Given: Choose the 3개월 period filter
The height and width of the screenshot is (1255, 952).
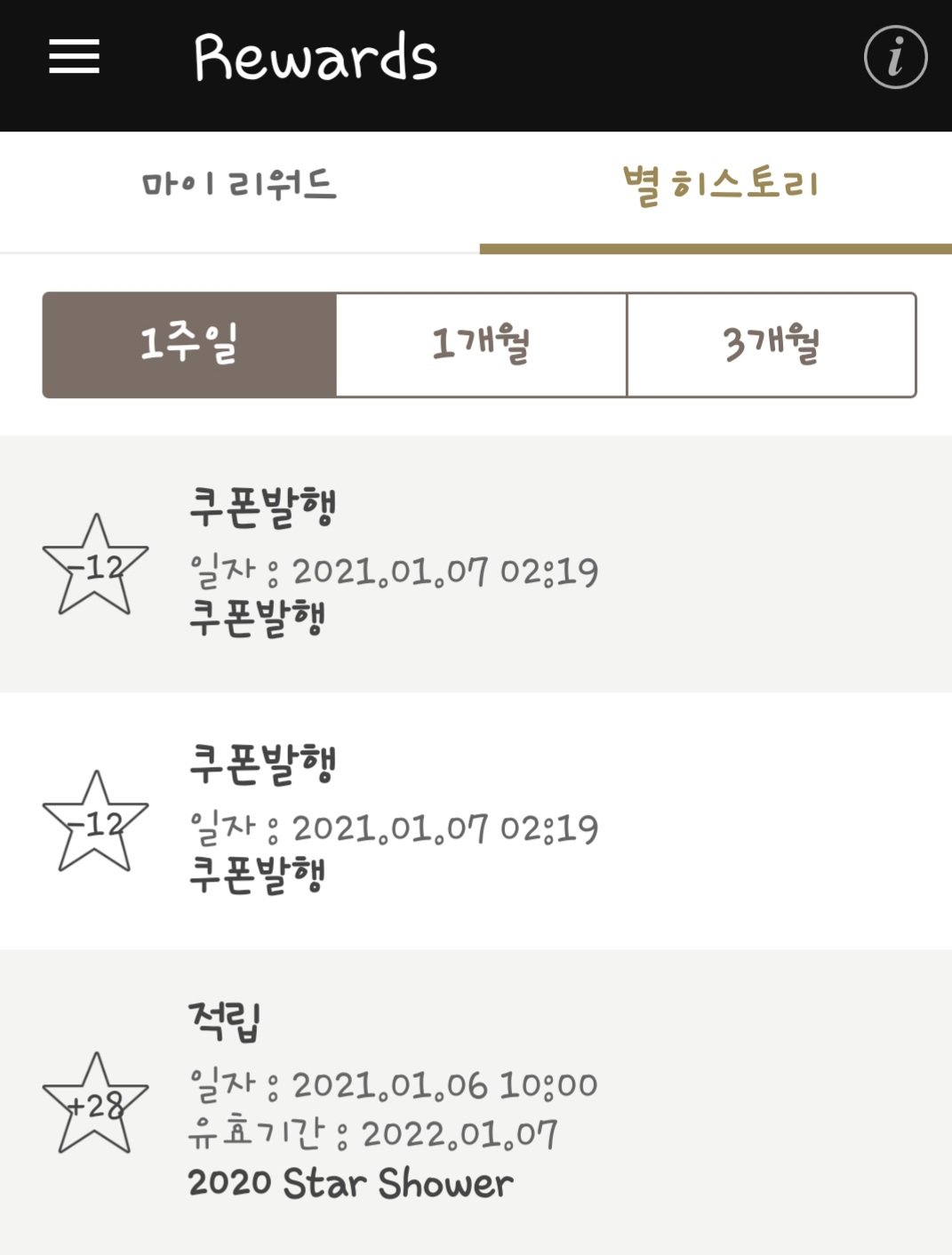Looking at the screenshot, I should [771, 344].
